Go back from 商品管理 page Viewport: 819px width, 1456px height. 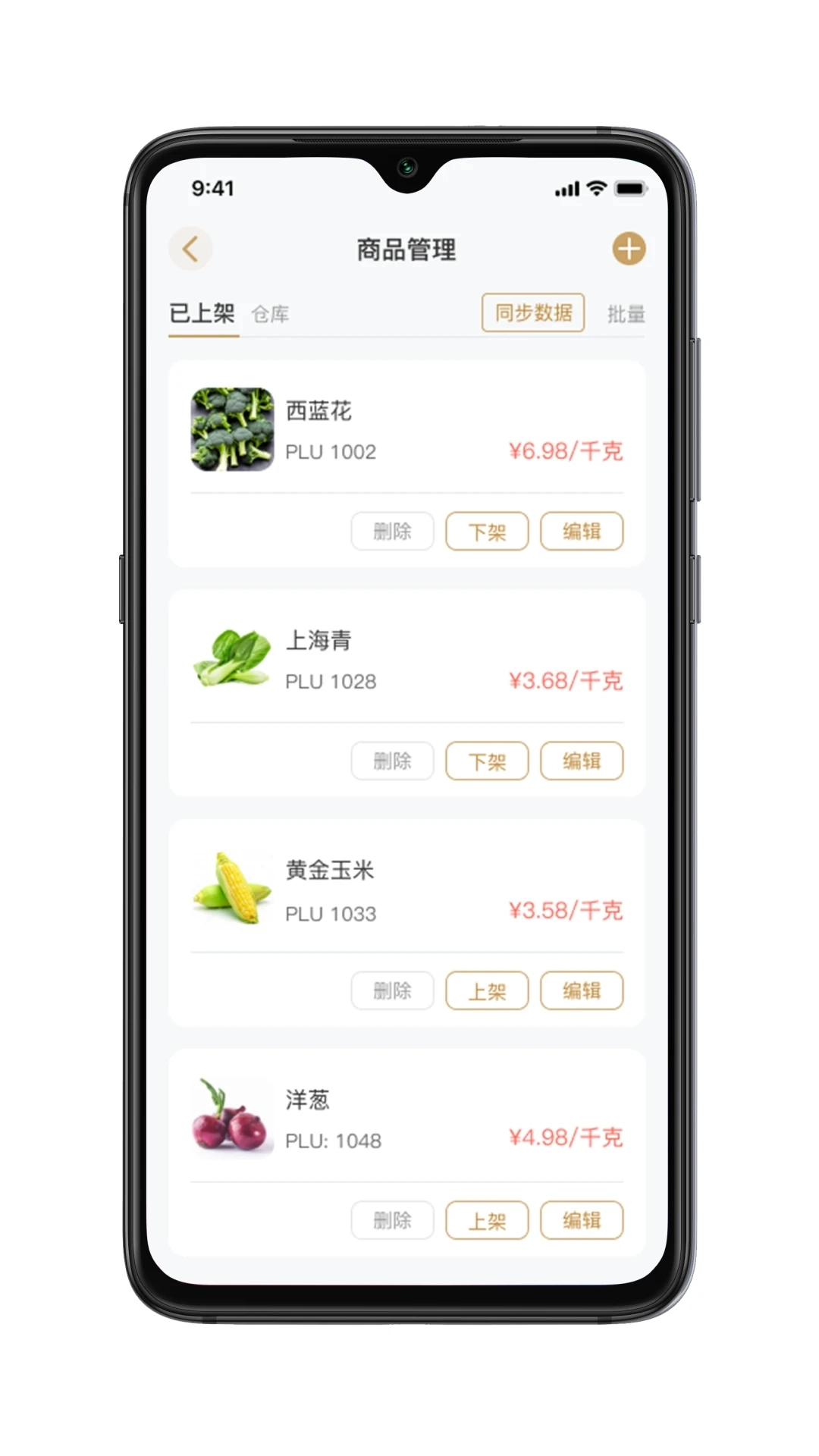point(190,249)
